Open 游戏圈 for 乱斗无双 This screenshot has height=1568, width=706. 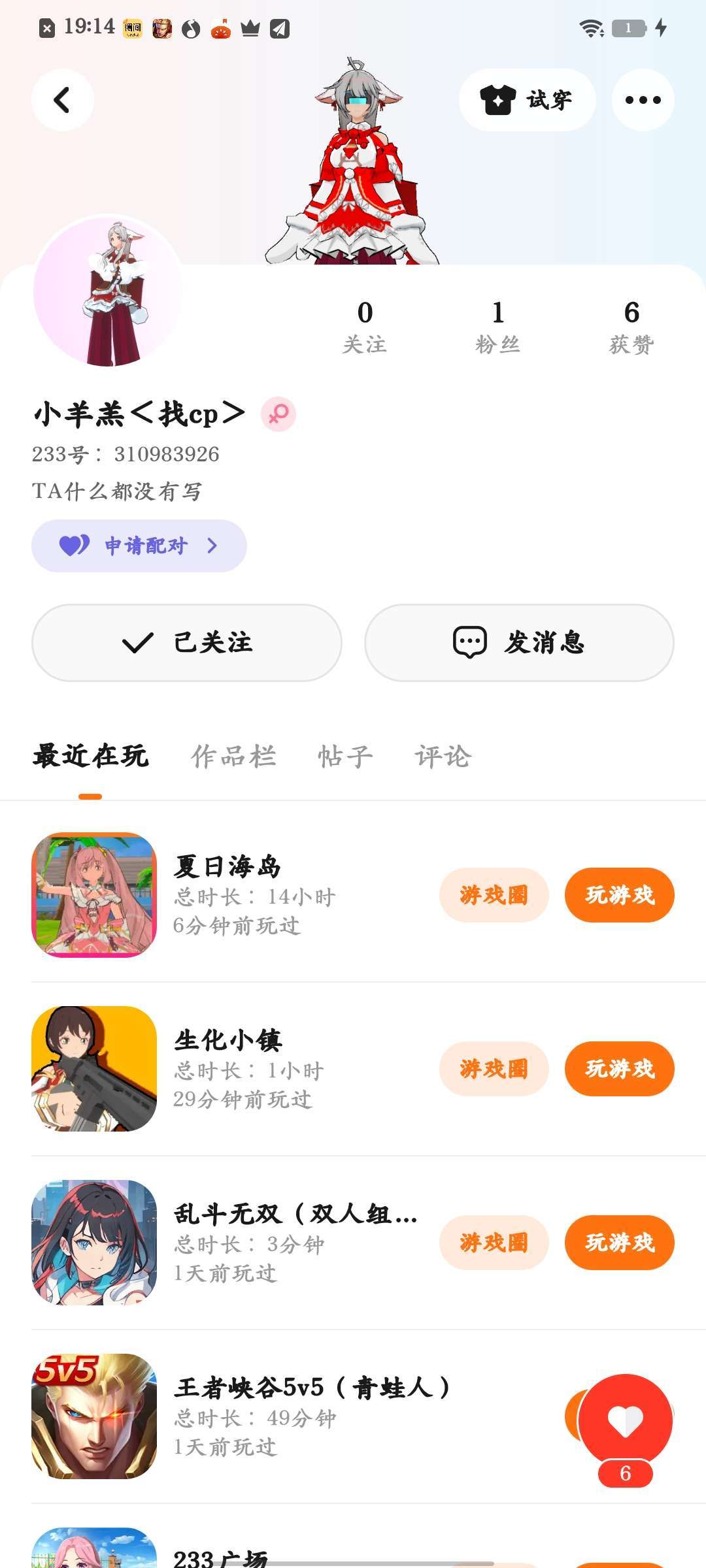click(494, 1243)
